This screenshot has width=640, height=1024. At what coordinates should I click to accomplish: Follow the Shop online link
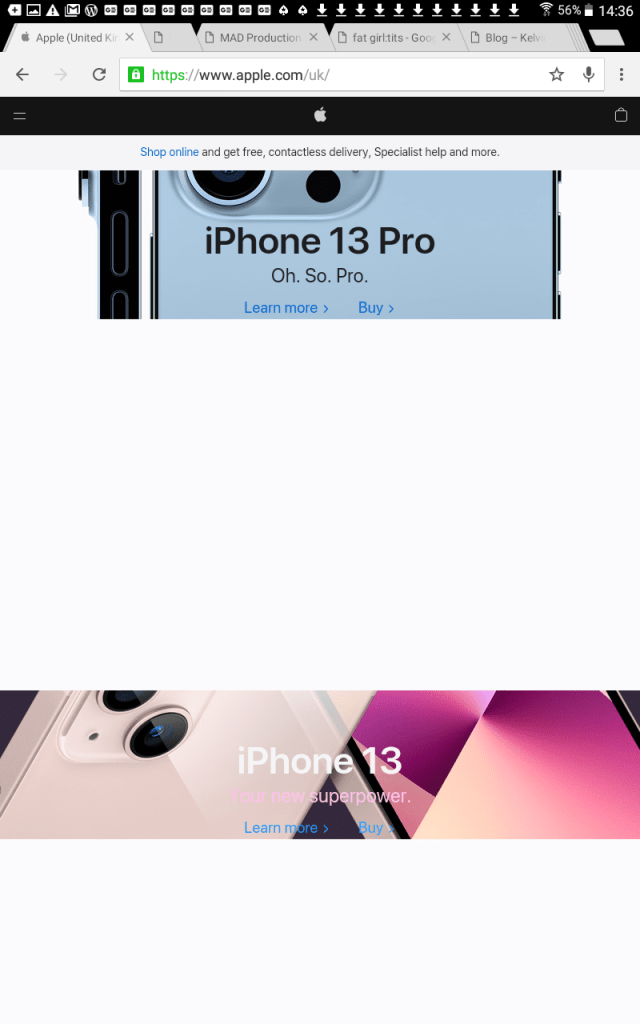pos(169,152)
